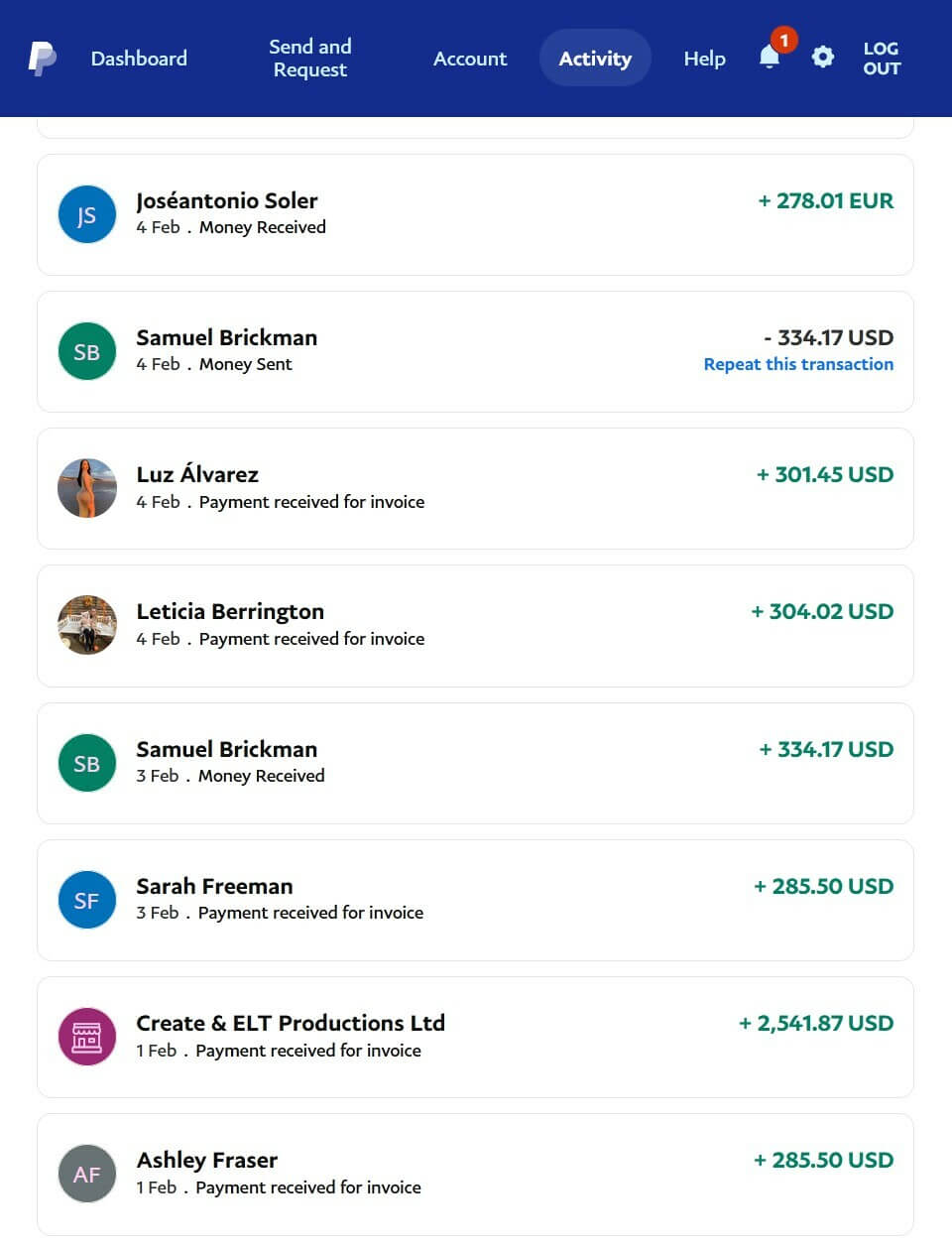The height and width of the screenshot is (1247, 952).
Task: Open the notifications bell
Action: [770, 57]
